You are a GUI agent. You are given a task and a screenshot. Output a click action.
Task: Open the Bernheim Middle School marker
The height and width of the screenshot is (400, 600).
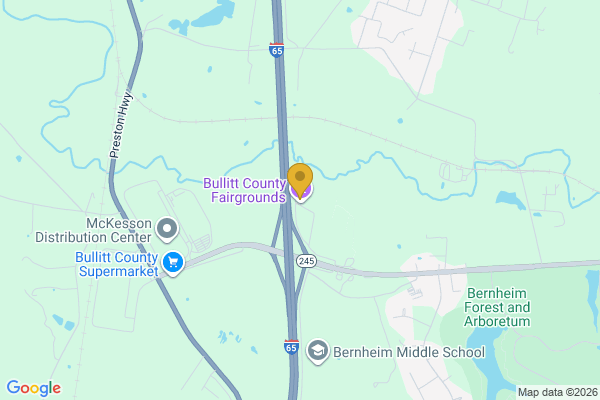[x=317, y=350]
